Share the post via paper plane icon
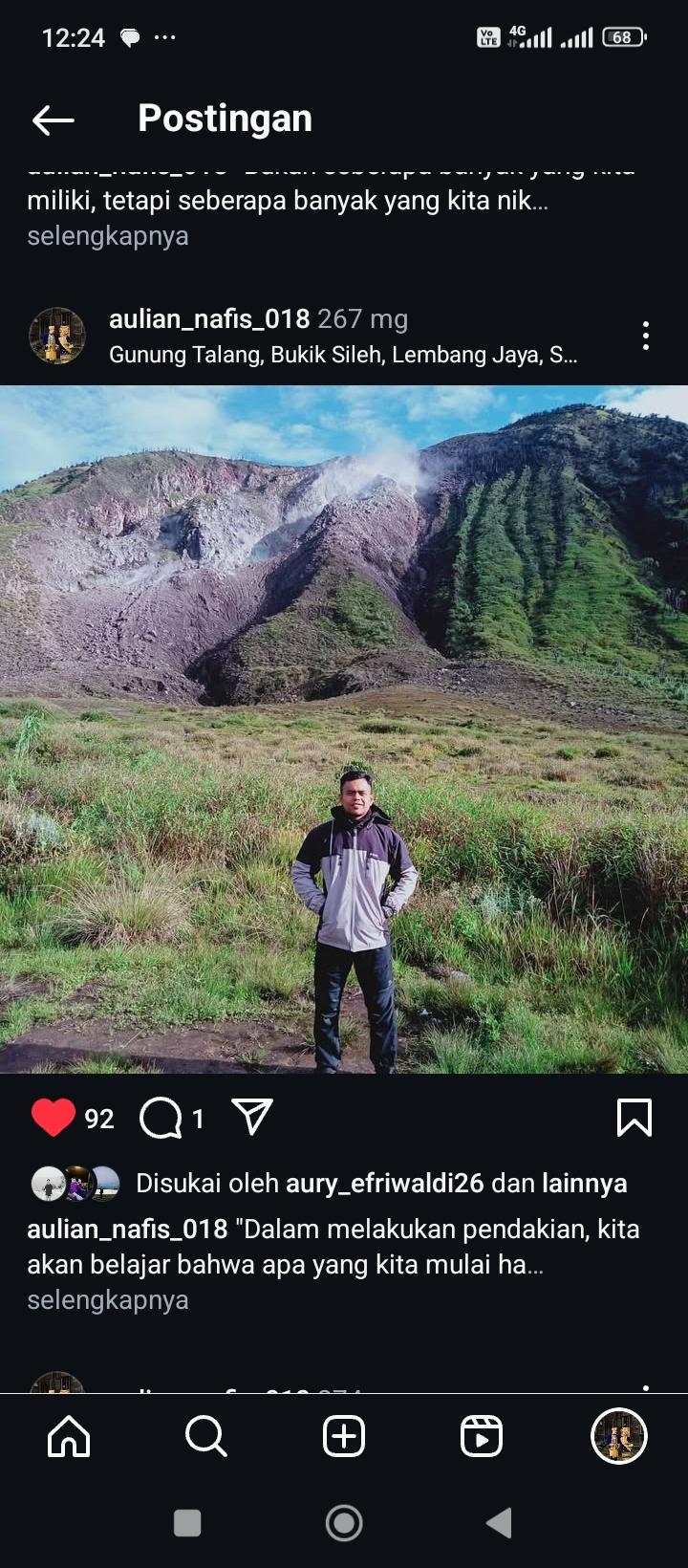This screenshot has height=1568, width=688. point(252,1117)
